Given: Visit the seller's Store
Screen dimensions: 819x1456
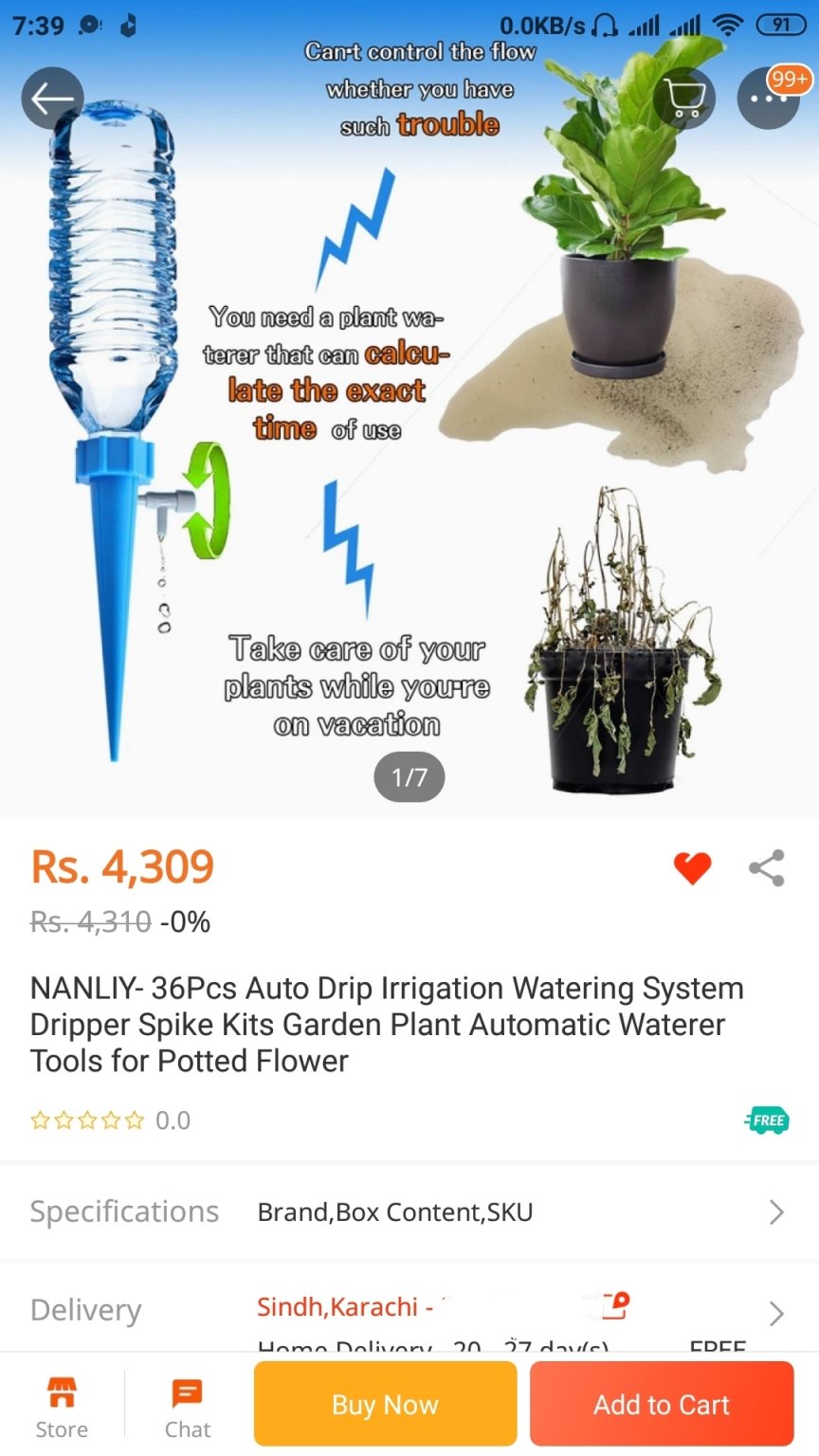Looking at the screenshot, I should (x=62, y=1408).
